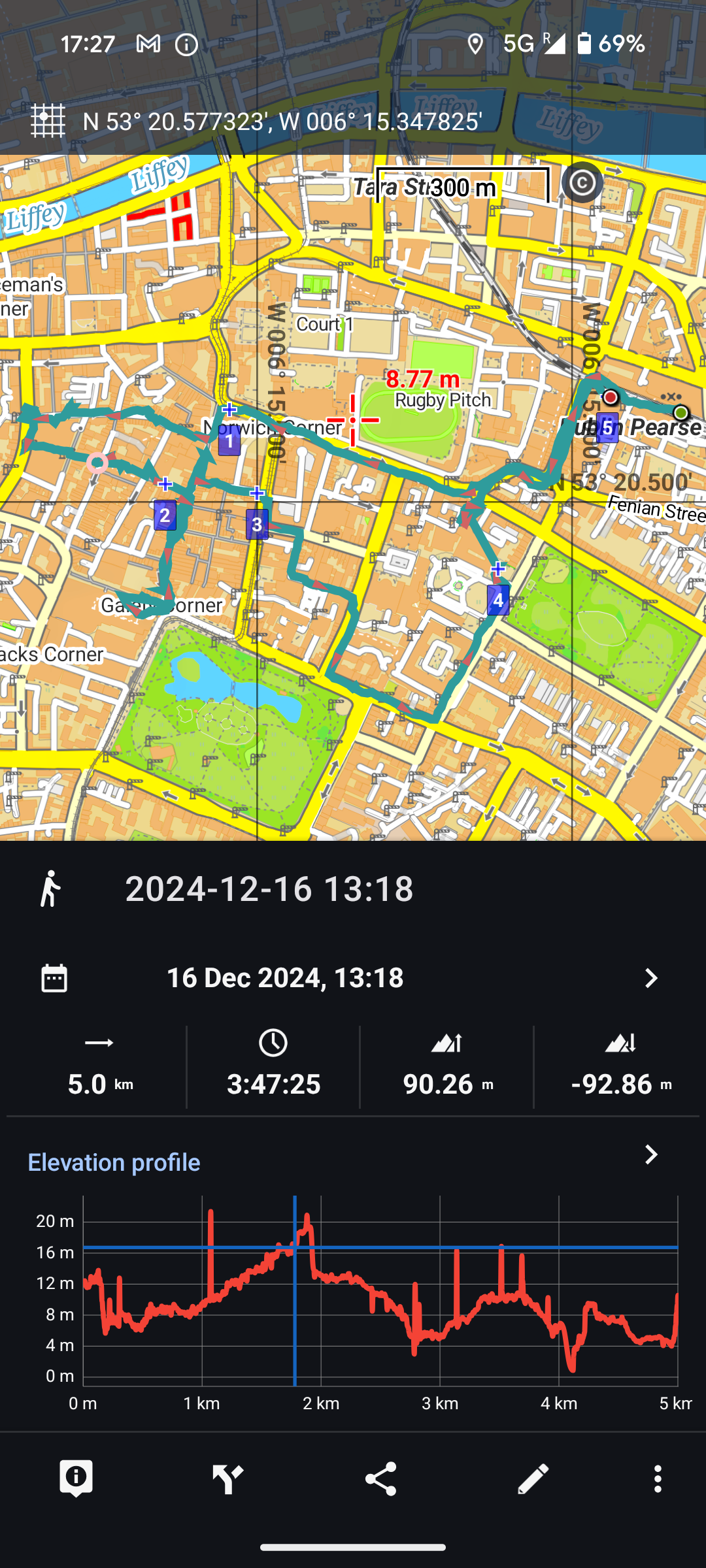Open track info in bottom toolbar
Screen dimensions: 706x1568
(x=76, y=1478)
